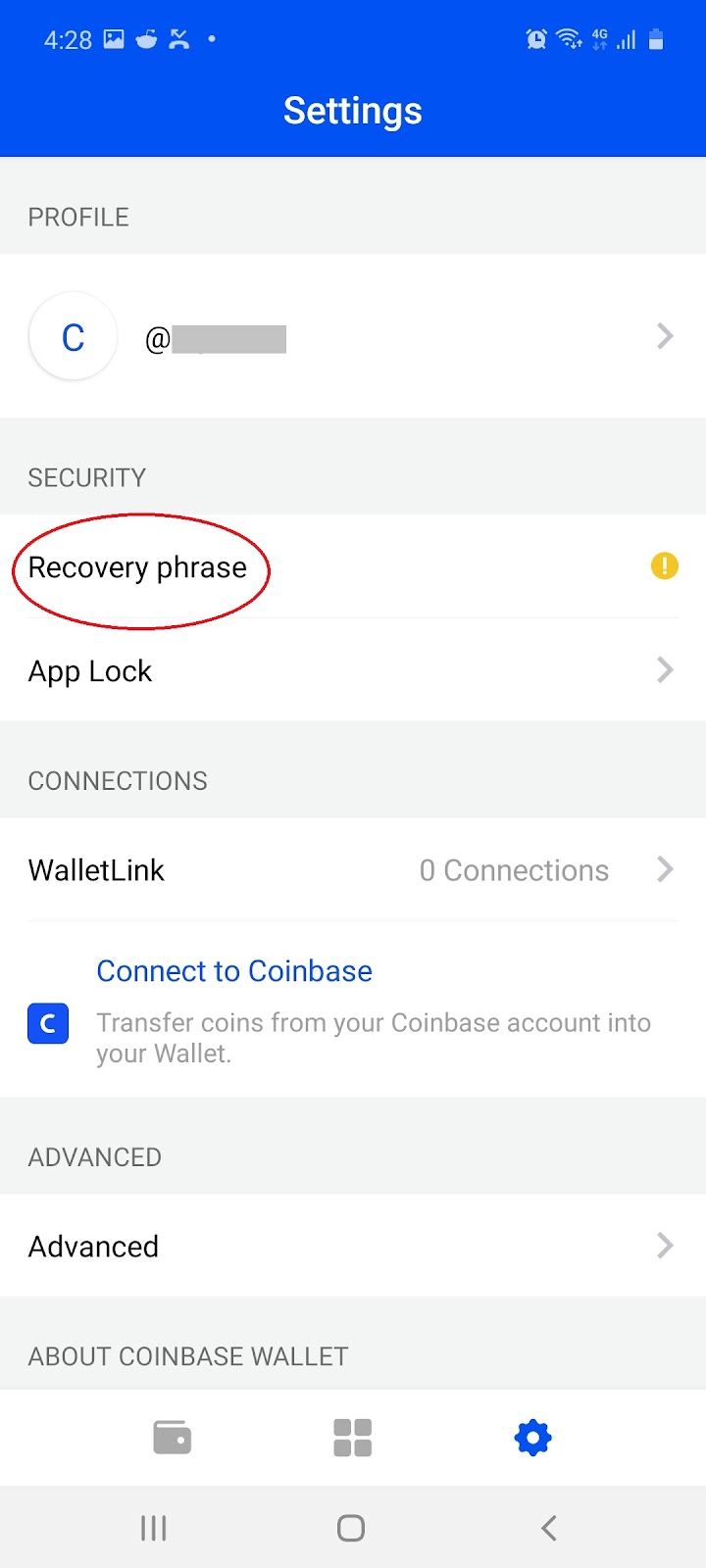Switch to the wallet tab
The width and height of the screenshot is (706, 1568).
[x=173, y=1438]
